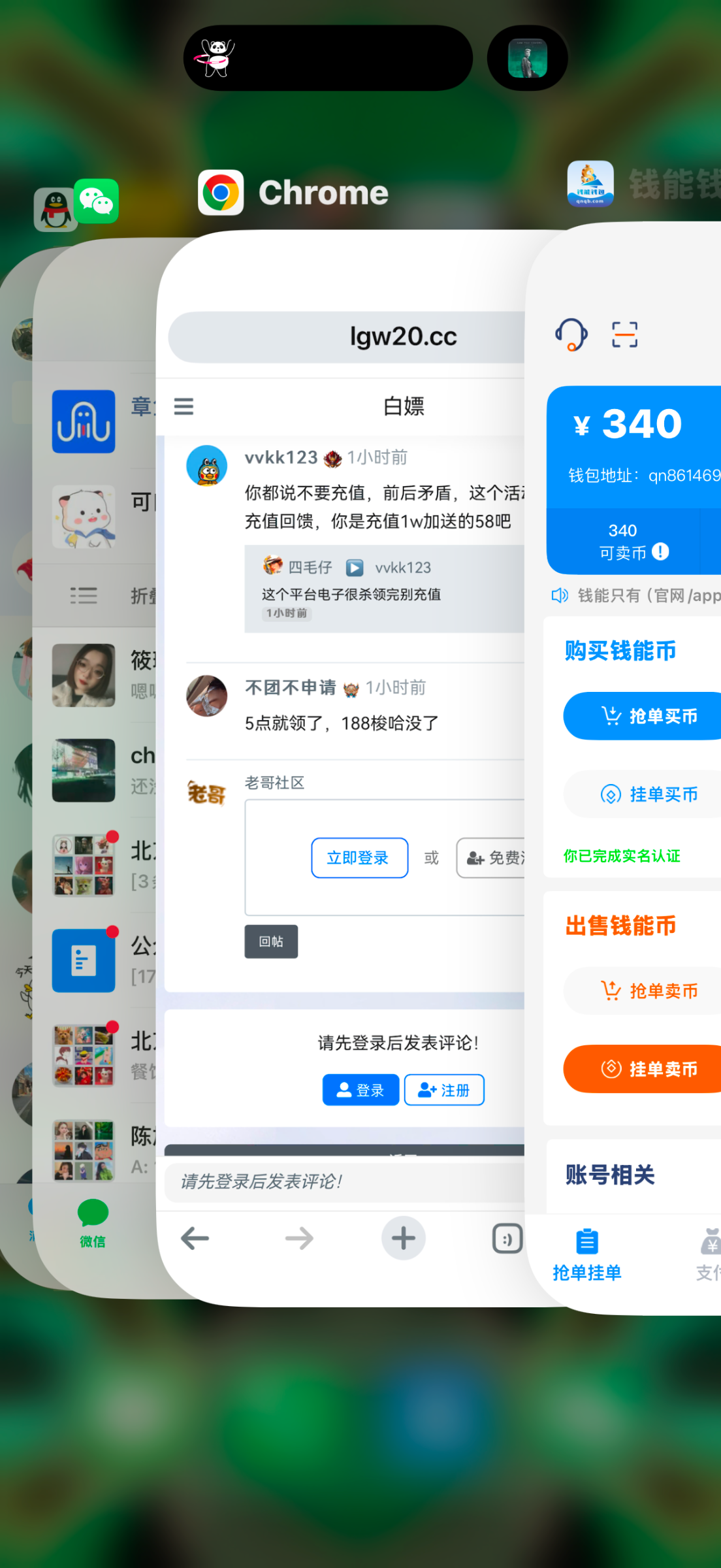
Task: Open Chrome's tab switcher
Action: click(507, 1239)
